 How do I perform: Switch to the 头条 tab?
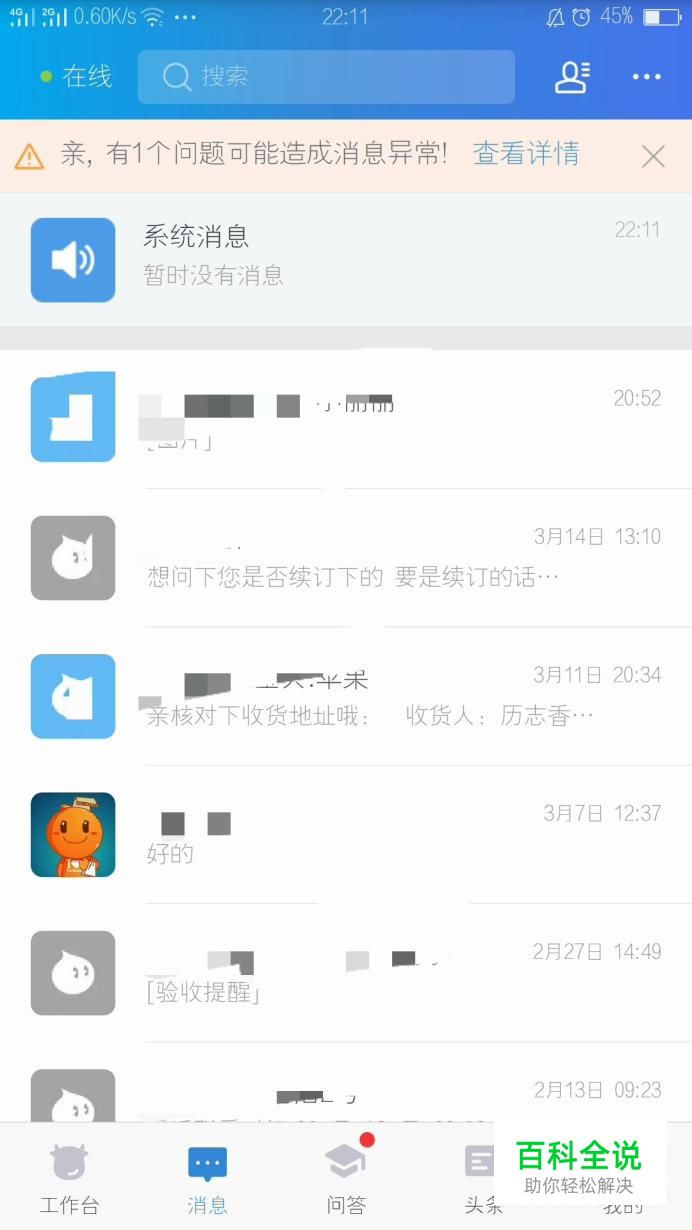(x=482, y=1180)
